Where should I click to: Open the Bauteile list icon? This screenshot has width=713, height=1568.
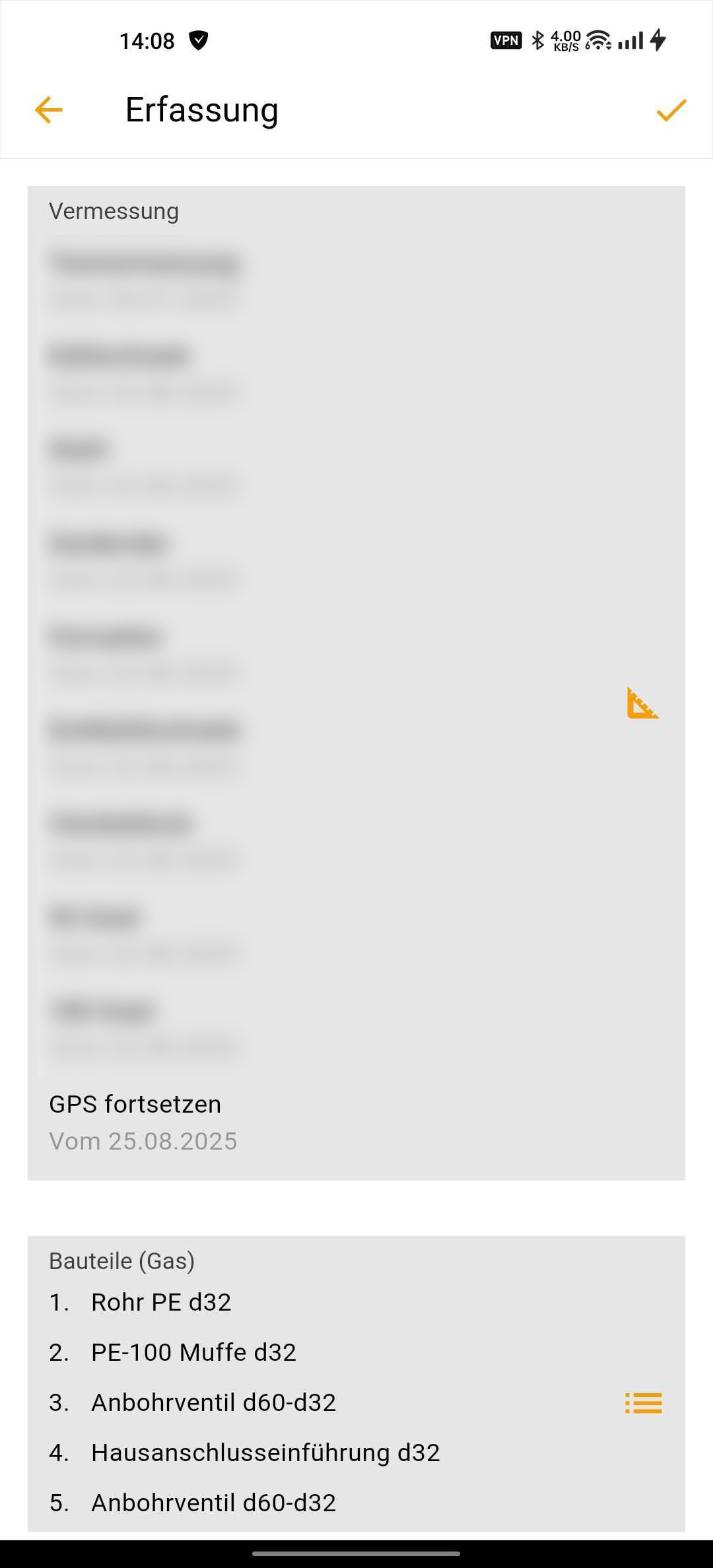tap(644, 1402)
